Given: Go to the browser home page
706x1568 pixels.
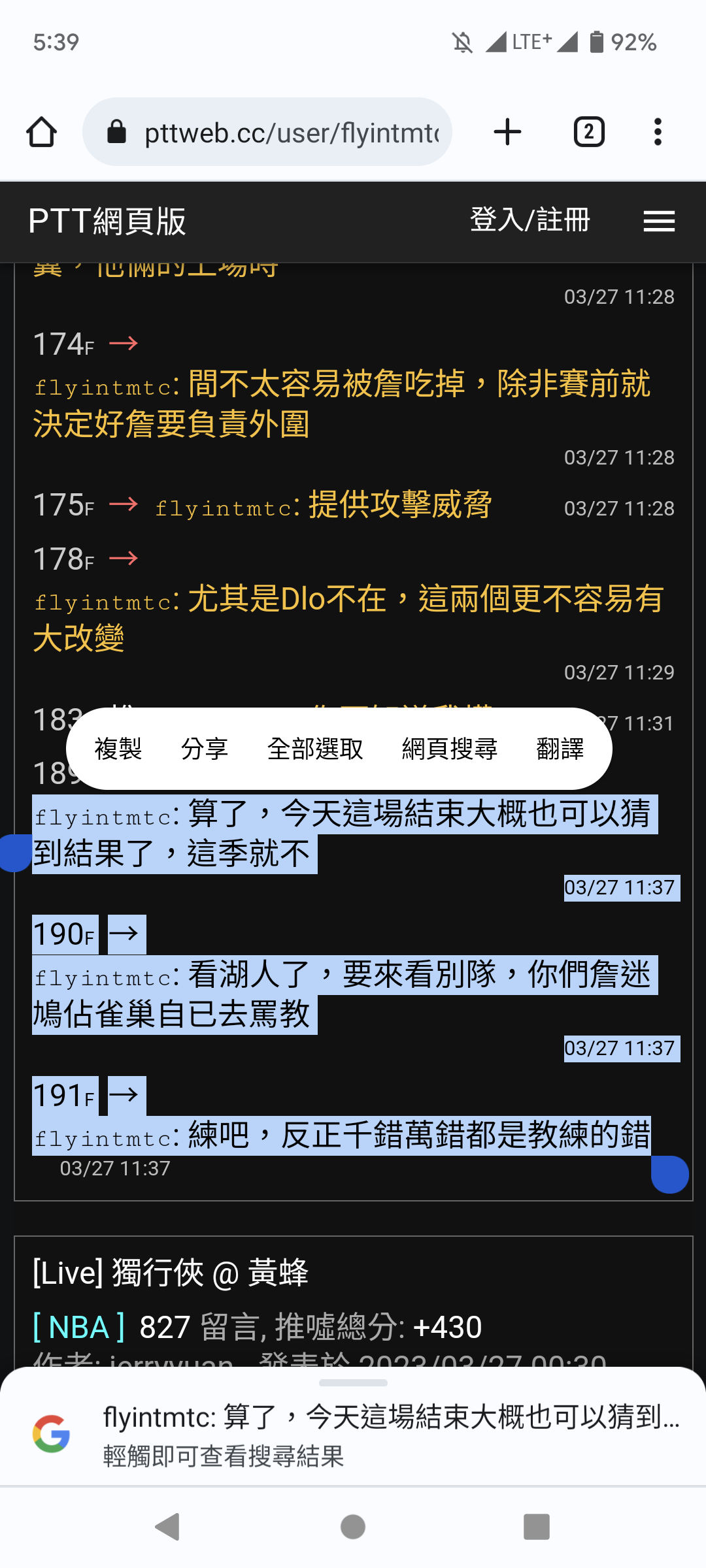Looking at the screenshot, I should point(42,132).
